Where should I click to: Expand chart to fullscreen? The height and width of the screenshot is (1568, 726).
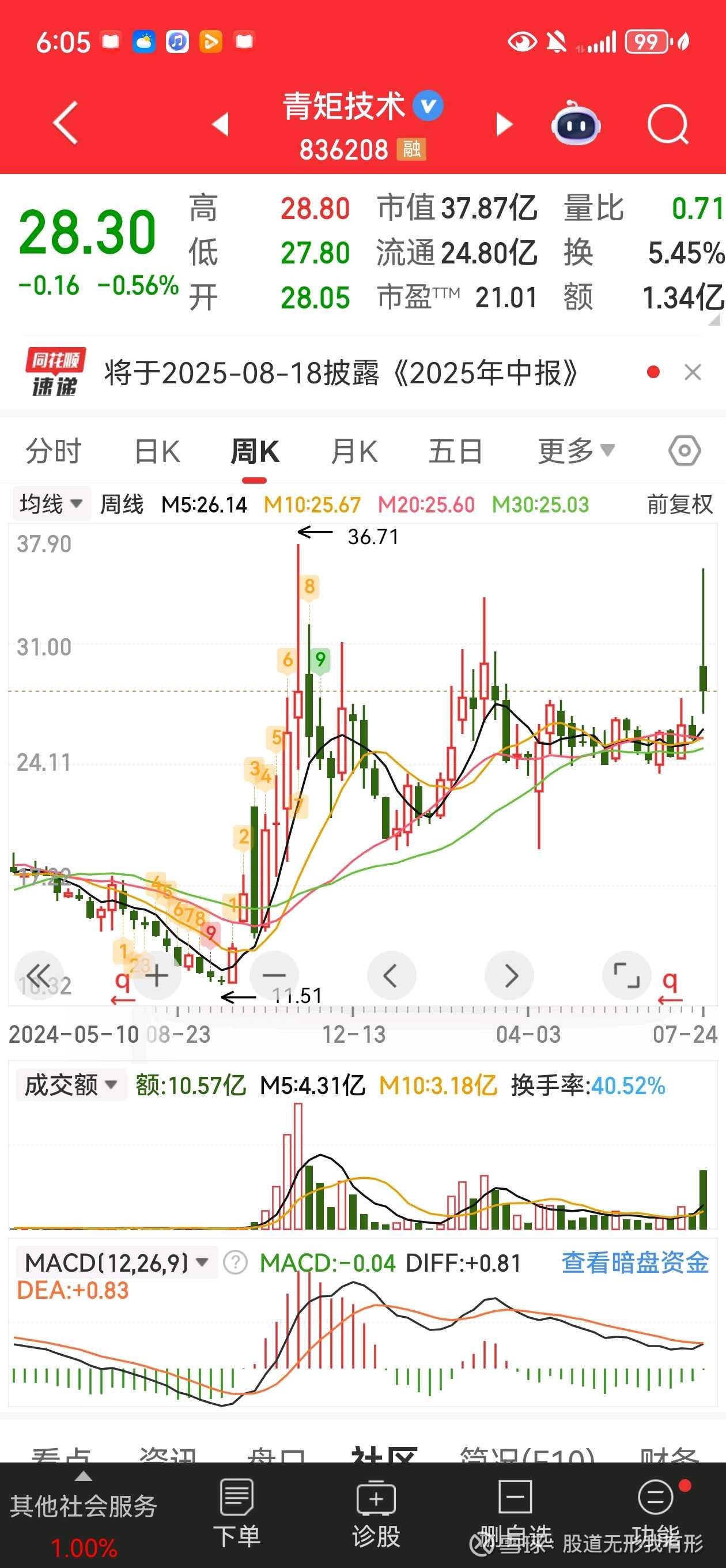(x=626, y=976)
